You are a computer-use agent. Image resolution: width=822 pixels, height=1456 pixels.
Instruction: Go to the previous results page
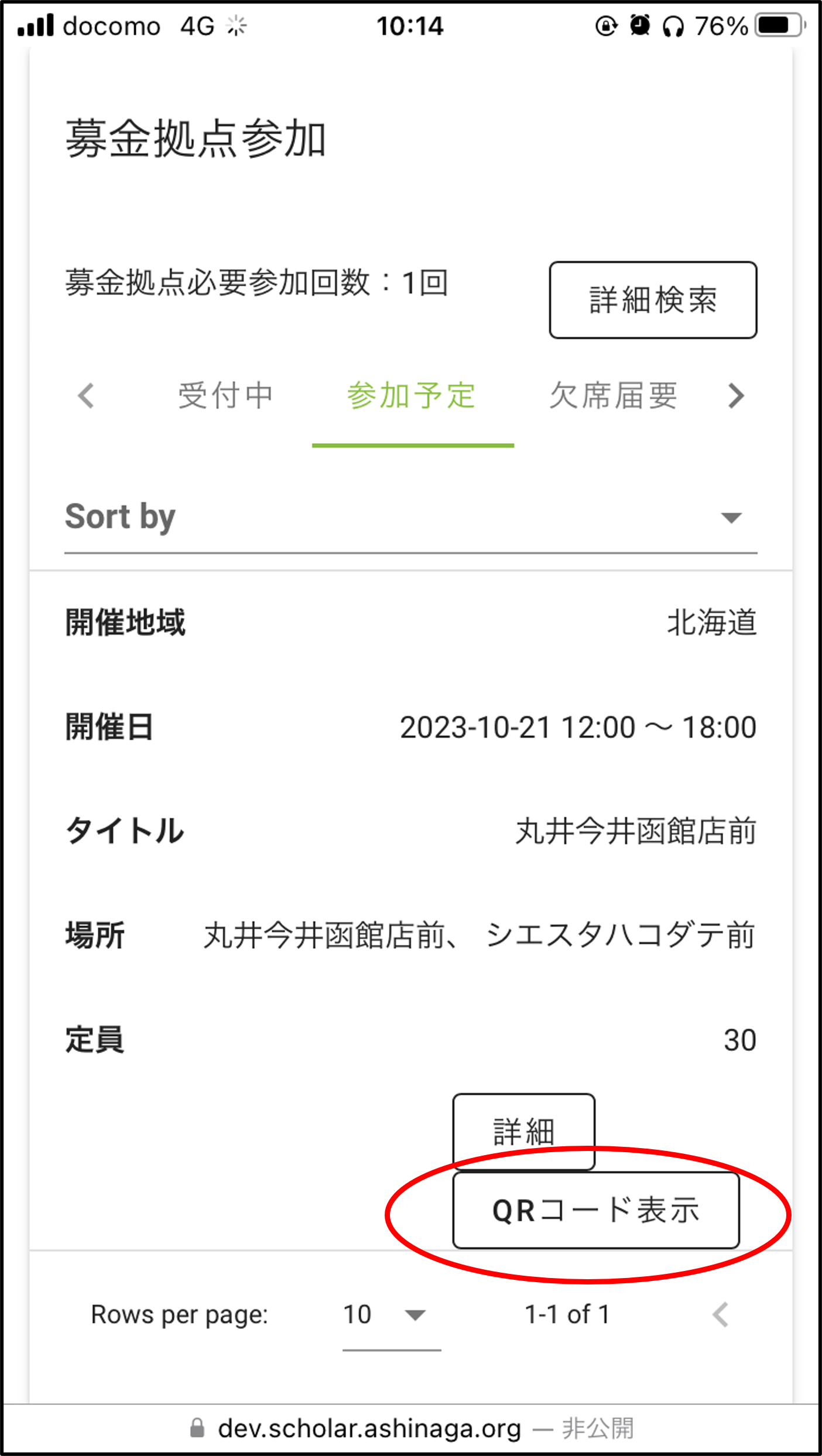721,1315
